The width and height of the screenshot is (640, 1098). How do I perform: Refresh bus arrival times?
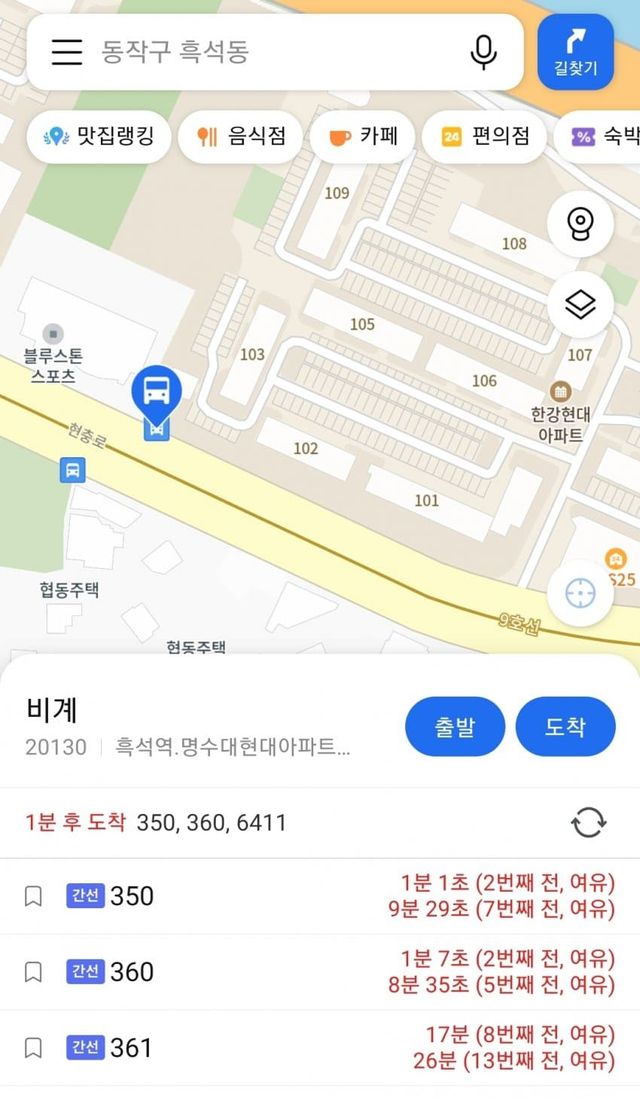[x=589, y=823]
